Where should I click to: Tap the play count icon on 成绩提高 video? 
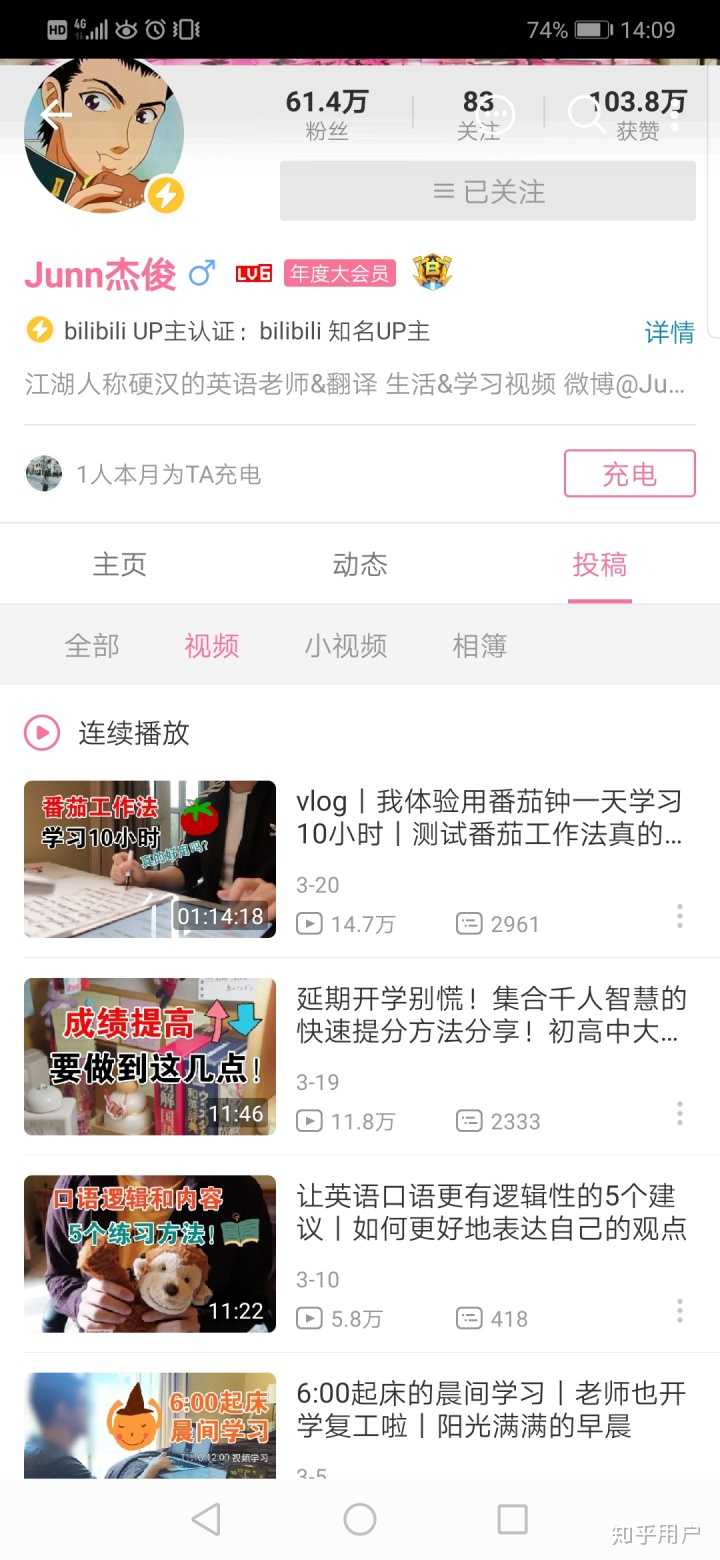point(311,1120)
